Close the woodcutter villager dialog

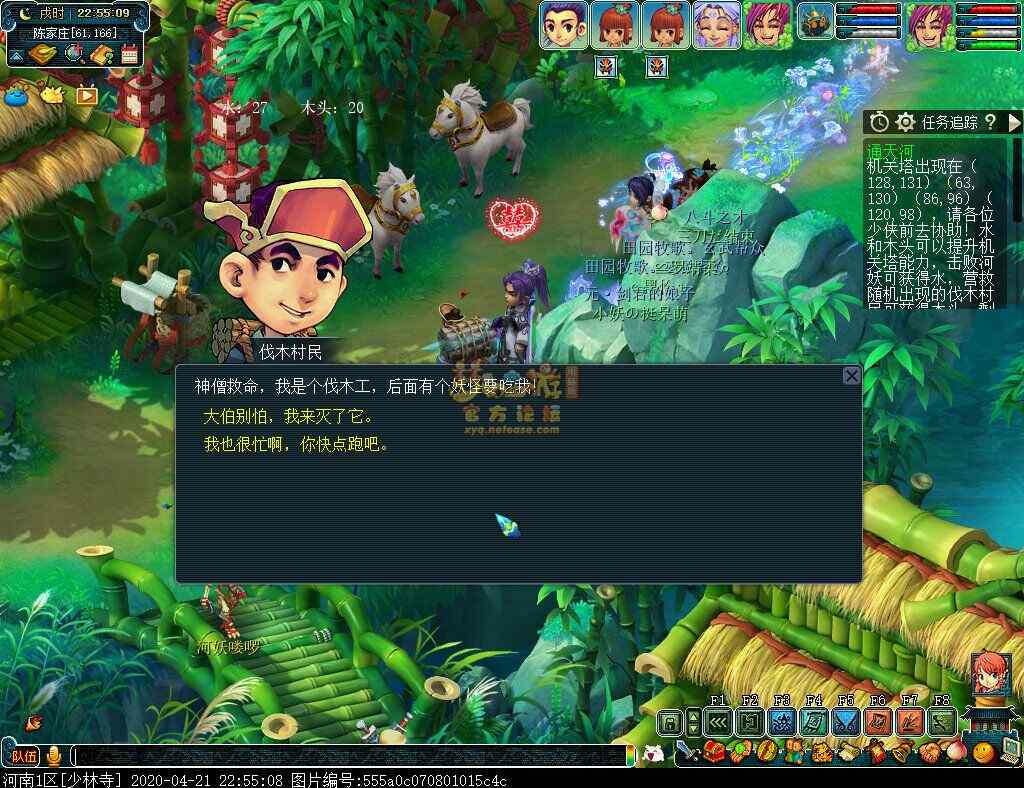pos(851,376)
